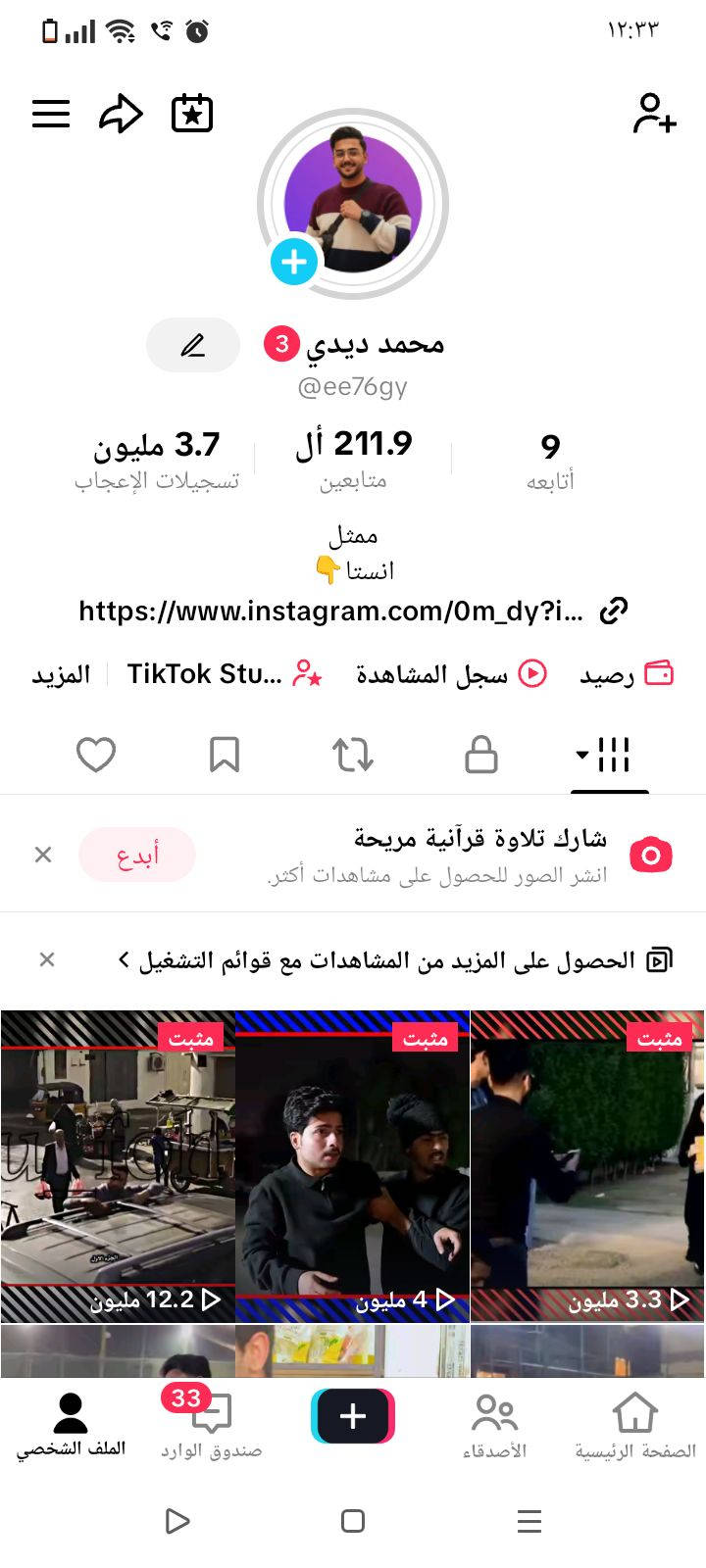The width and height of the screenshot is (706, 1568).
Task: Open the starred calendar icon
Action: pyautogui.click(x=192, y=114)
